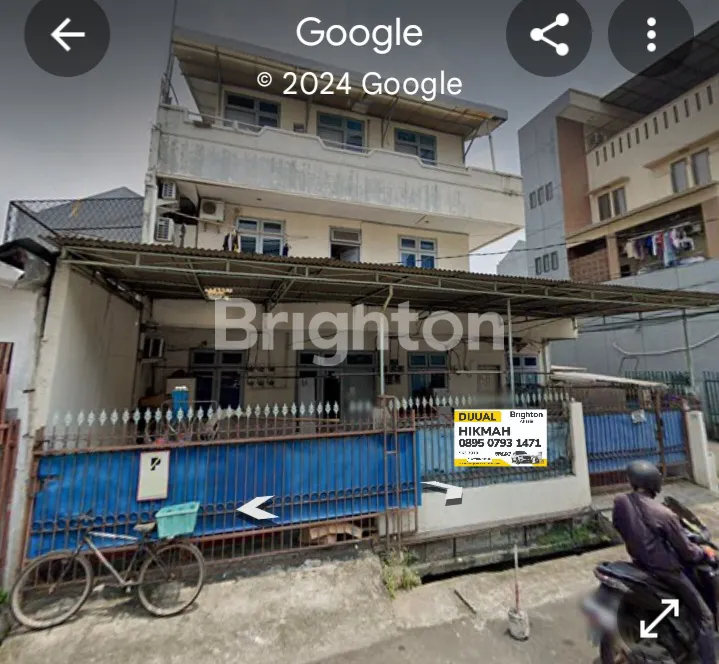Screen dimensions: 719x664
Task: Share this Street View location
Action: (x=549, y=35)
